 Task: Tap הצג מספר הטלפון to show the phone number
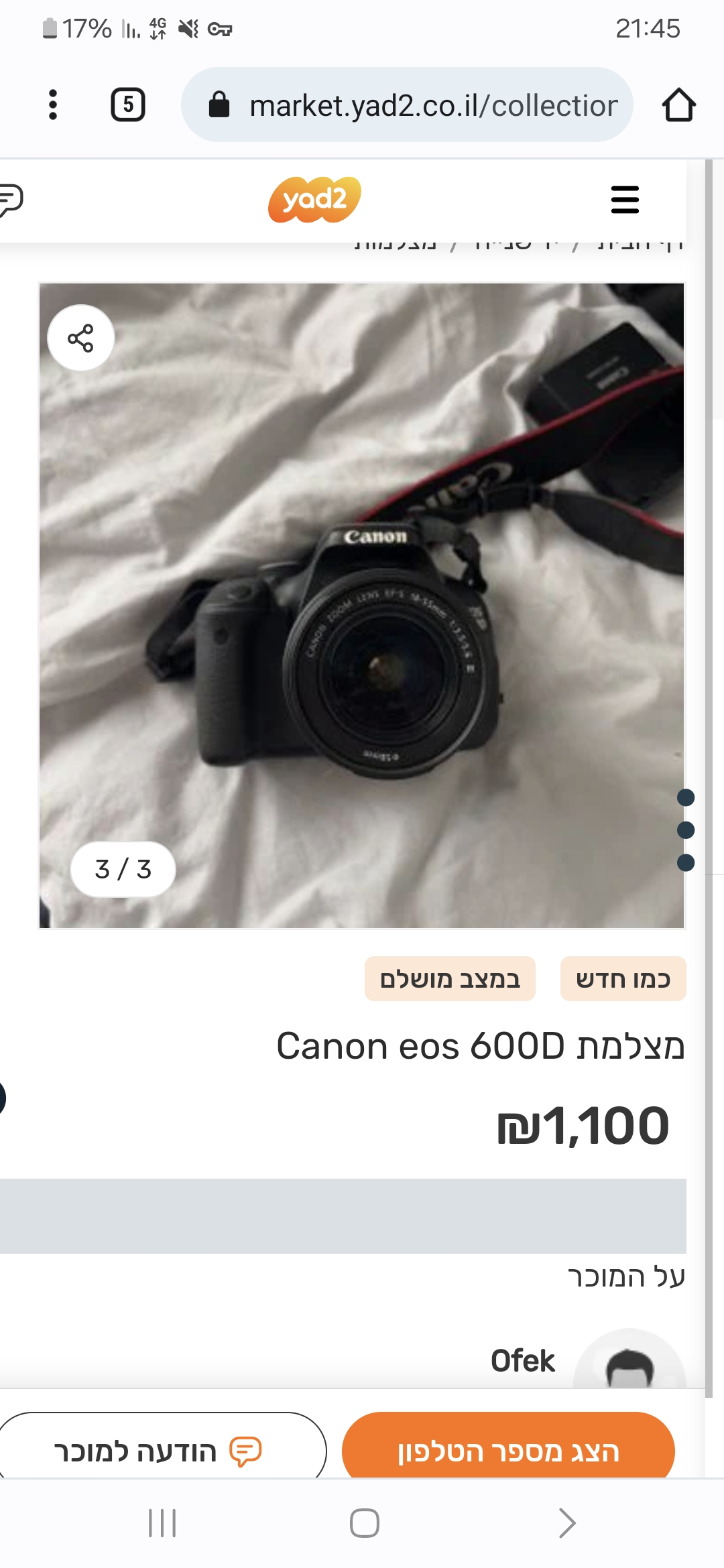pos(508,1451)
